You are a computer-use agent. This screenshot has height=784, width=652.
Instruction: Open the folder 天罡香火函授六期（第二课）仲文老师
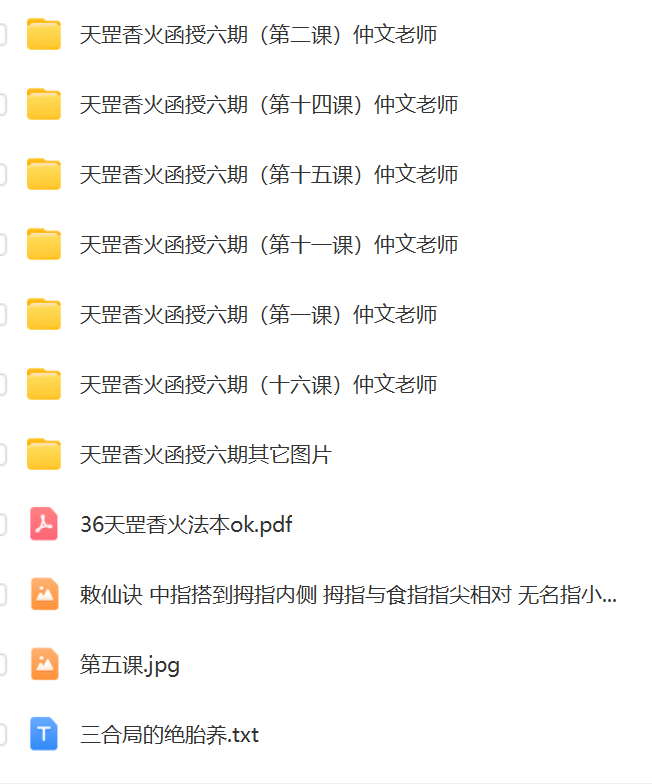258,35
